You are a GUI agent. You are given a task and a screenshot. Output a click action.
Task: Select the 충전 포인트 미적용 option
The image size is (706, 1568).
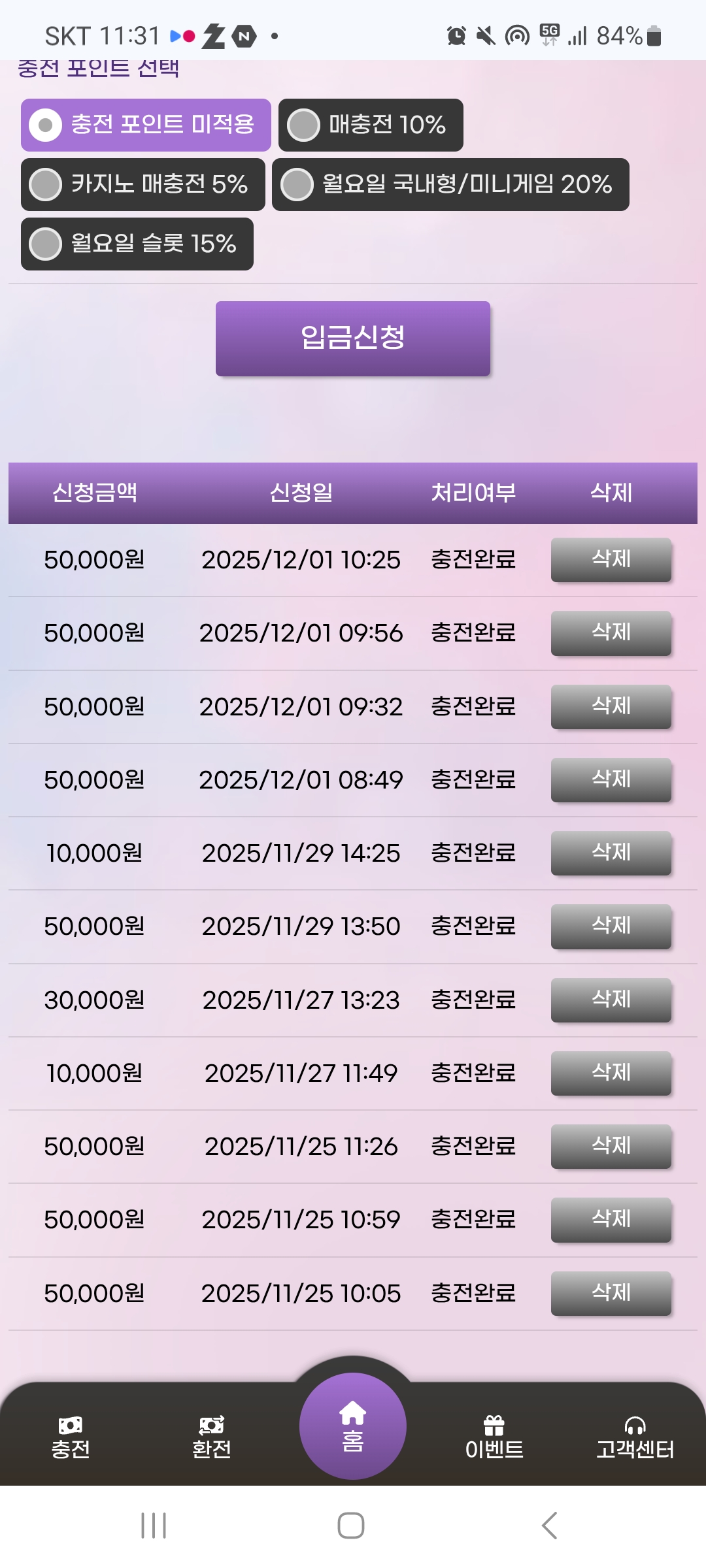tap(145, 125)
